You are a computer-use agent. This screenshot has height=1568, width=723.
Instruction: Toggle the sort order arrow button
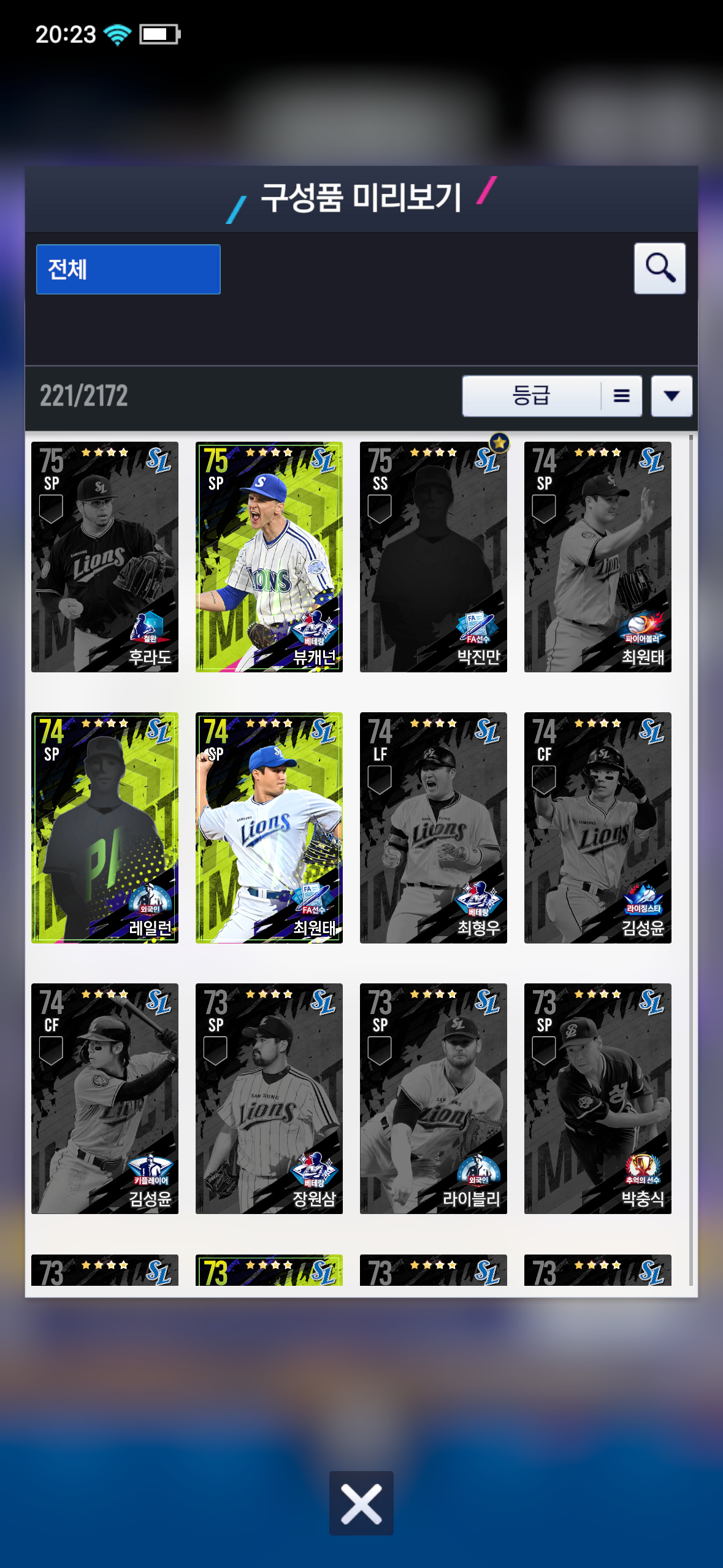click(671, 396)
